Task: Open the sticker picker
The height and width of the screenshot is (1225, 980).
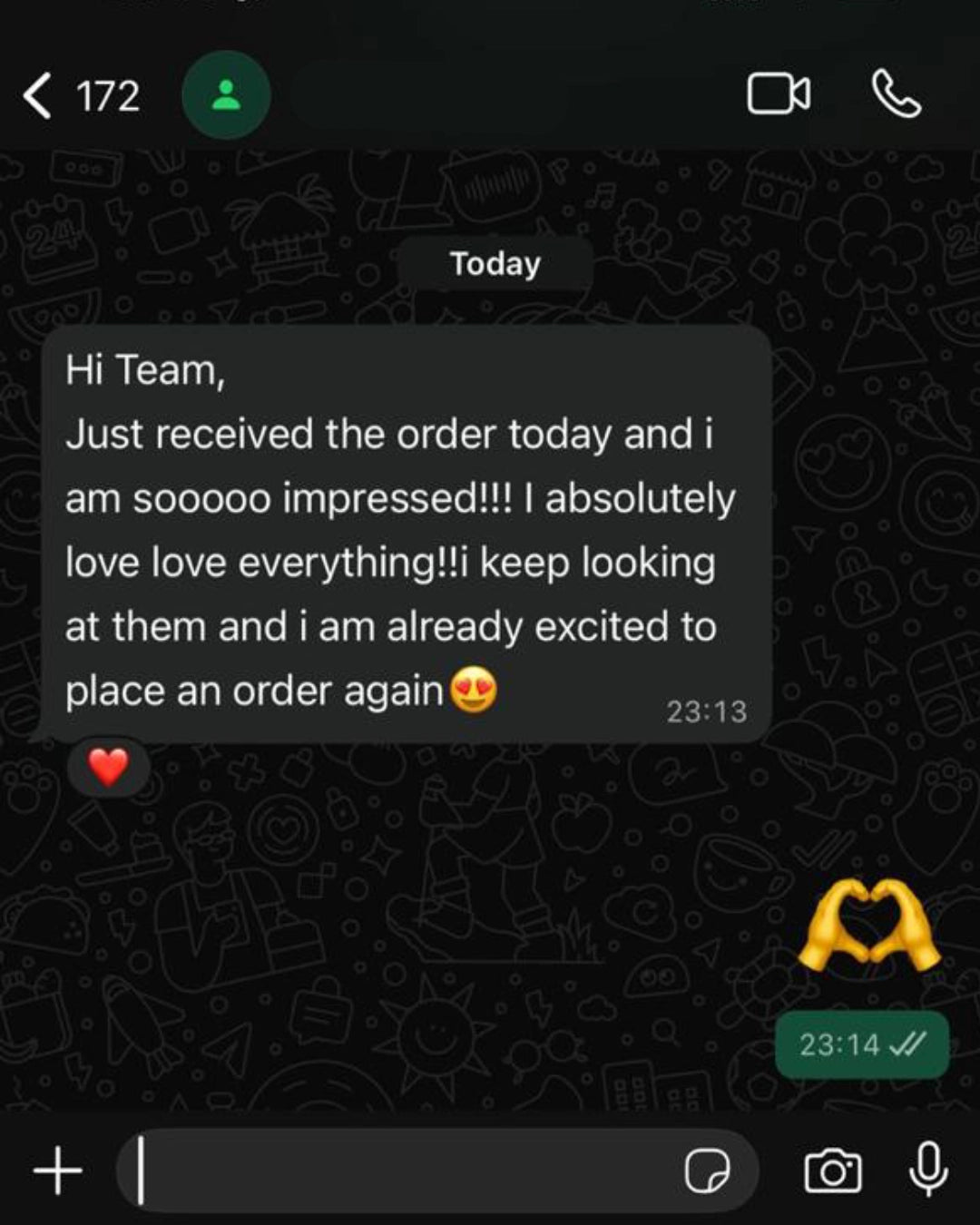Action: [x=707, y=1171]
